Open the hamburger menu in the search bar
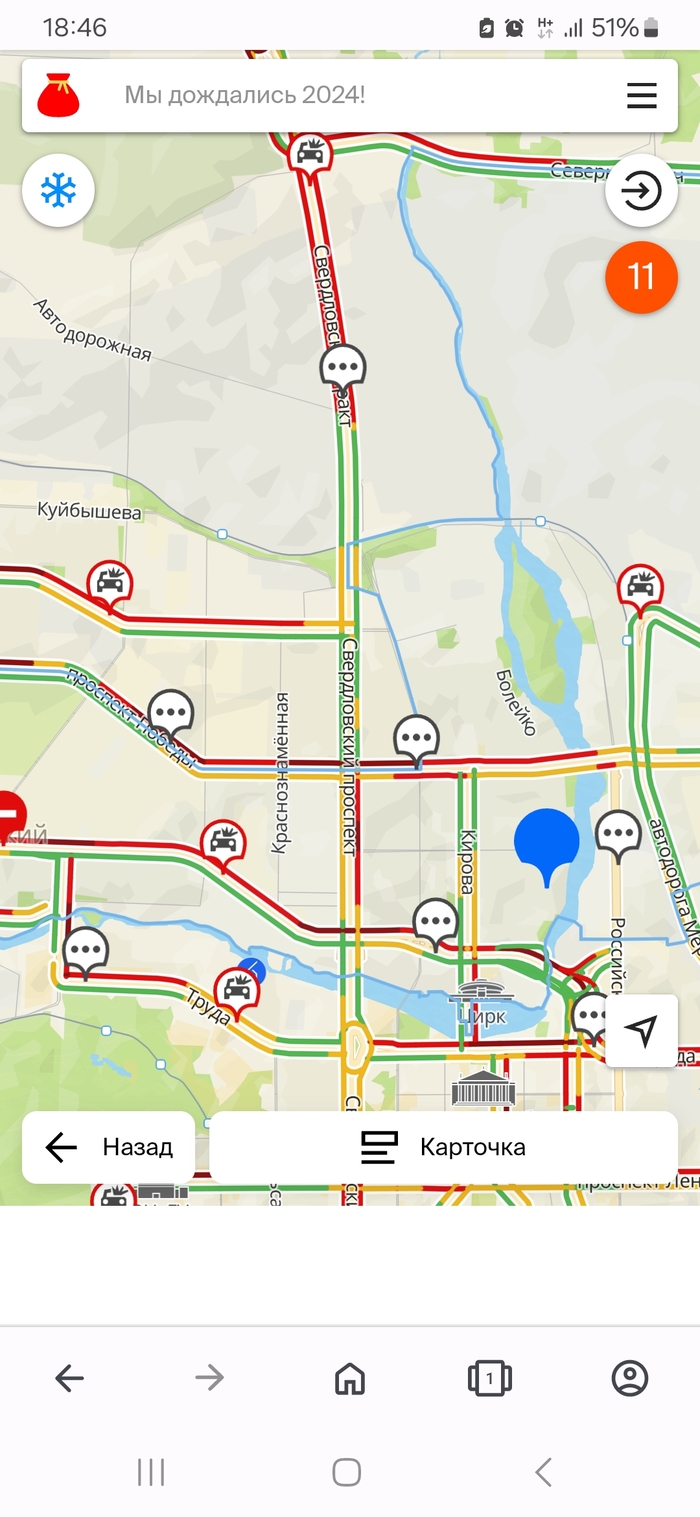The height and width of the screenshot is (1517, 700). pos(641,96)
